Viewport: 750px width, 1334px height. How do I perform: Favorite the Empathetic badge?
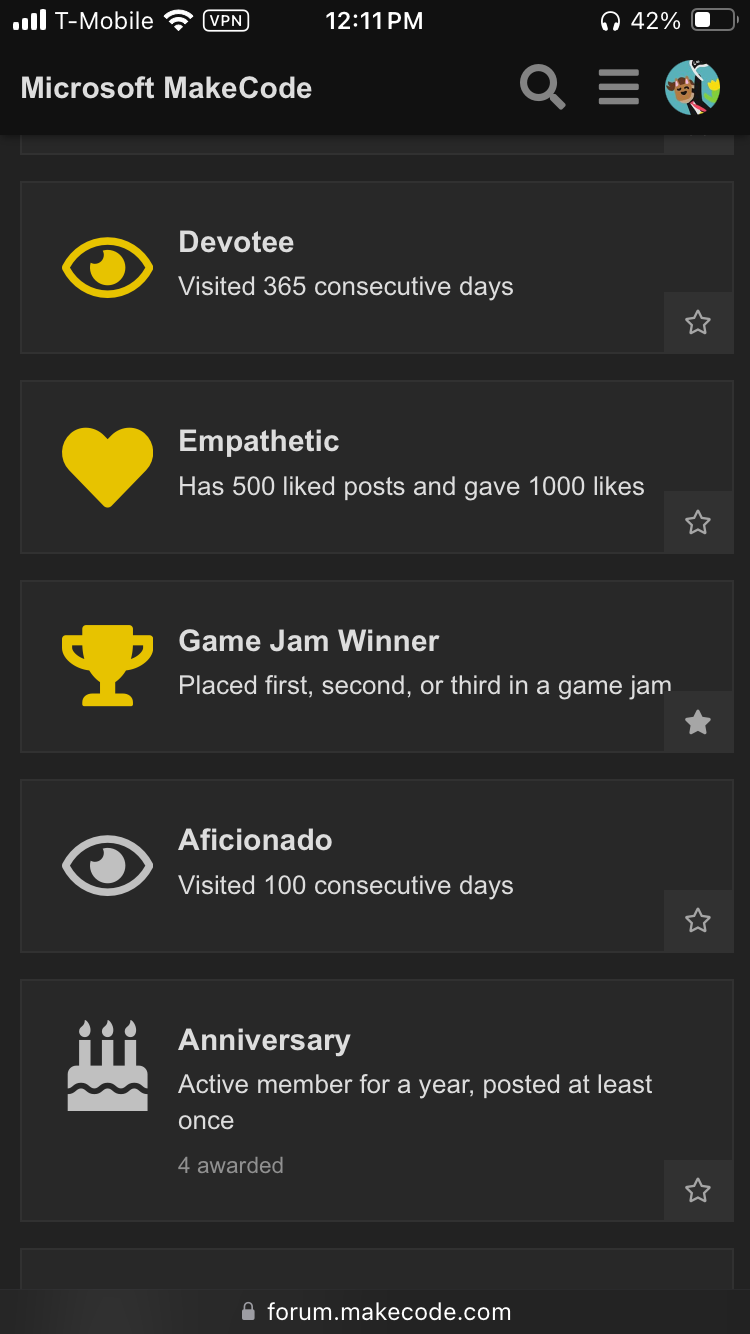point(698,522)
